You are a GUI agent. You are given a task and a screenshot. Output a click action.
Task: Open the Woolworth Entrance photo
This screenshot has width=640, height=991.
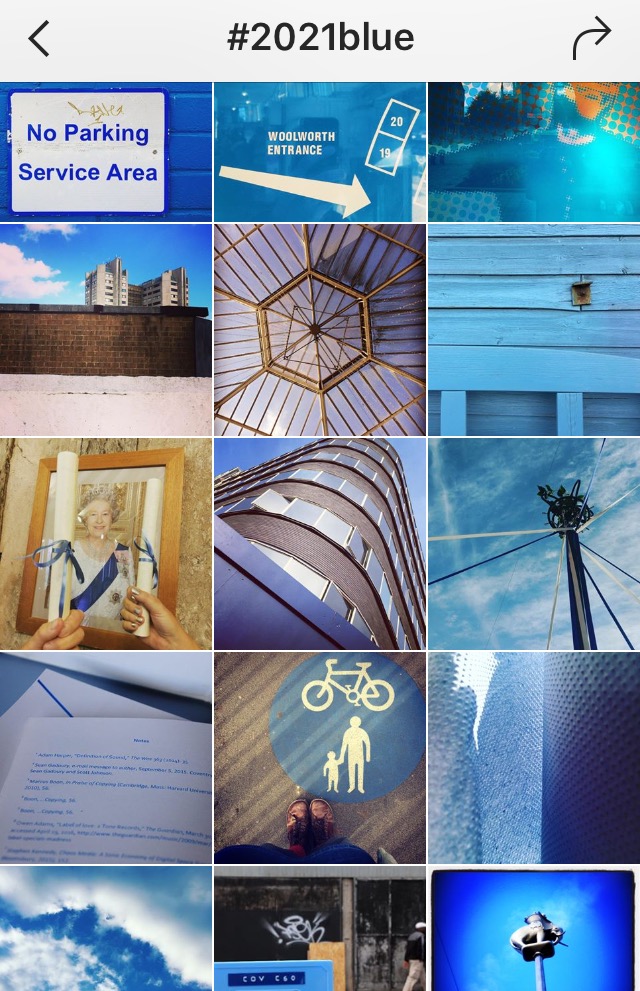(x=319, y=151)
